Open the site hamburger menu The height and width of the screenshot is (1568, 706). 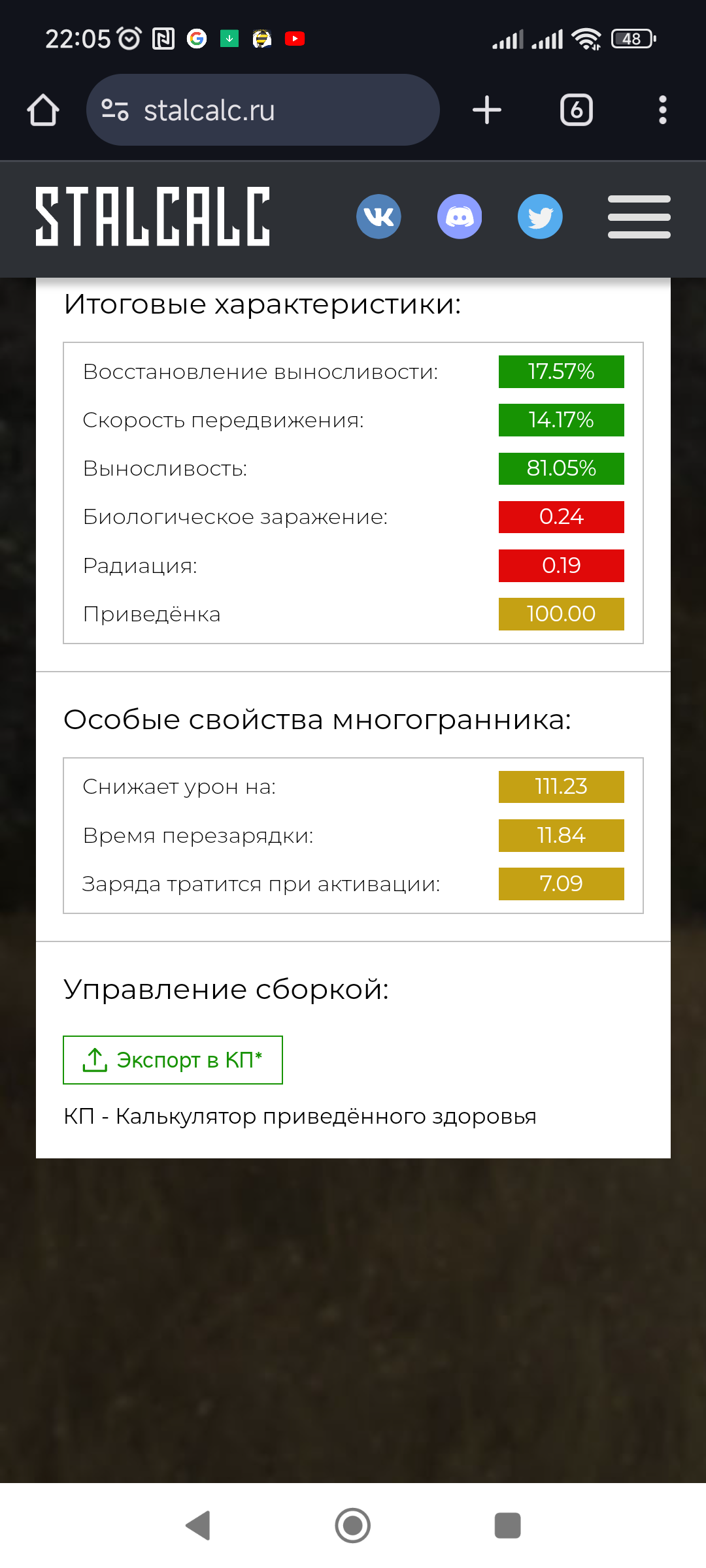639,216
